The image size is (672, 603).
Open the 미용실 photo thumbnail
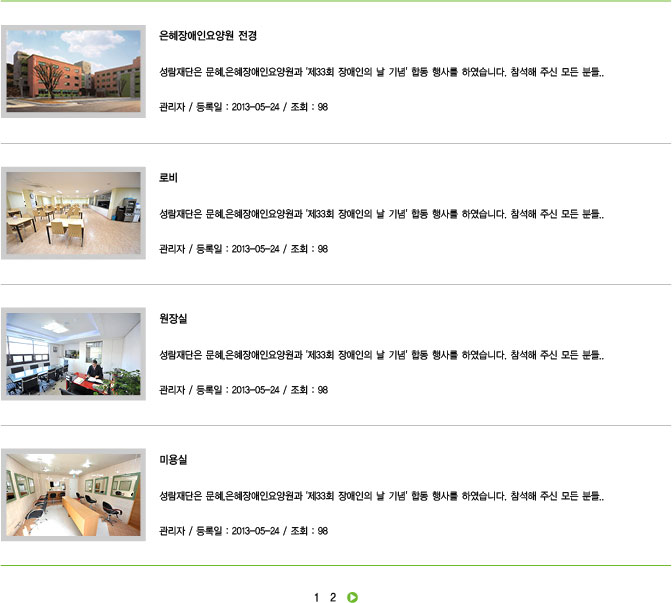click(74, 494)
